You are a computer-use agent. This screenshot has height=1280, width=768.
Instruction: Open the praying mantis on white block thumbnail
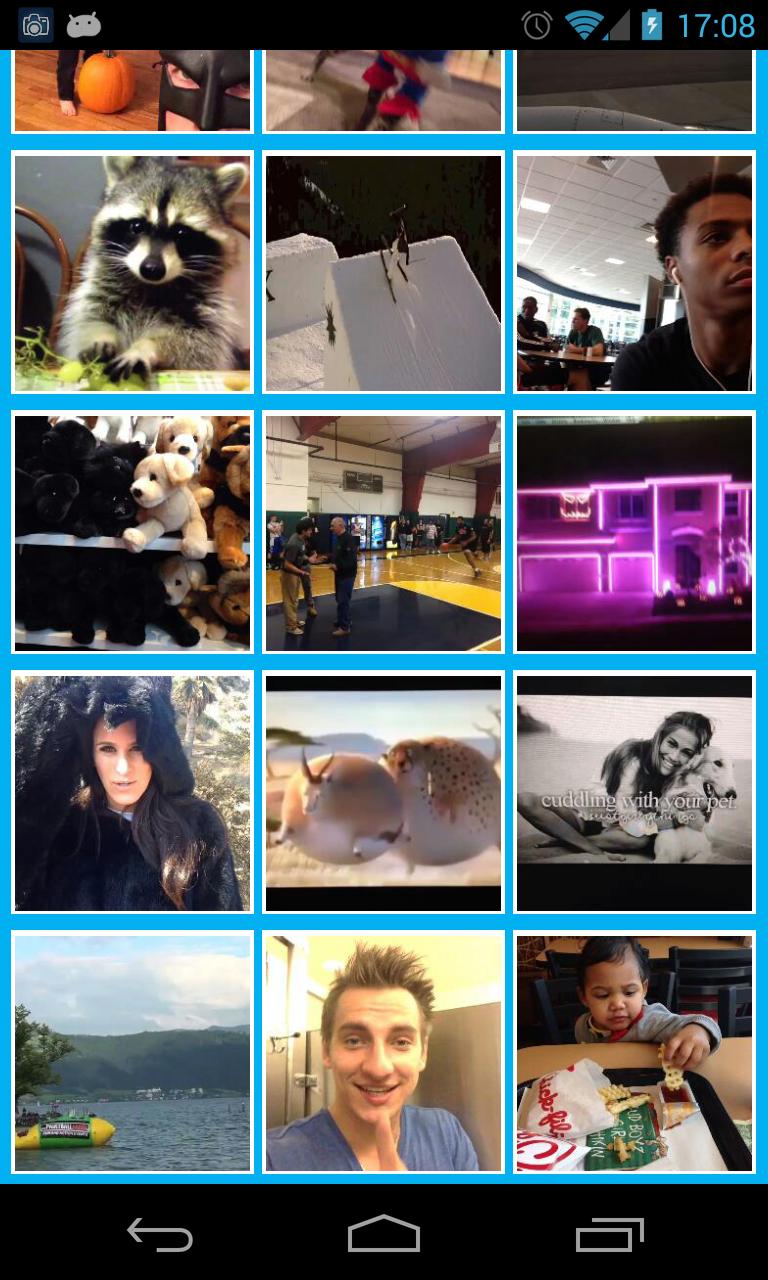(383, 272)
